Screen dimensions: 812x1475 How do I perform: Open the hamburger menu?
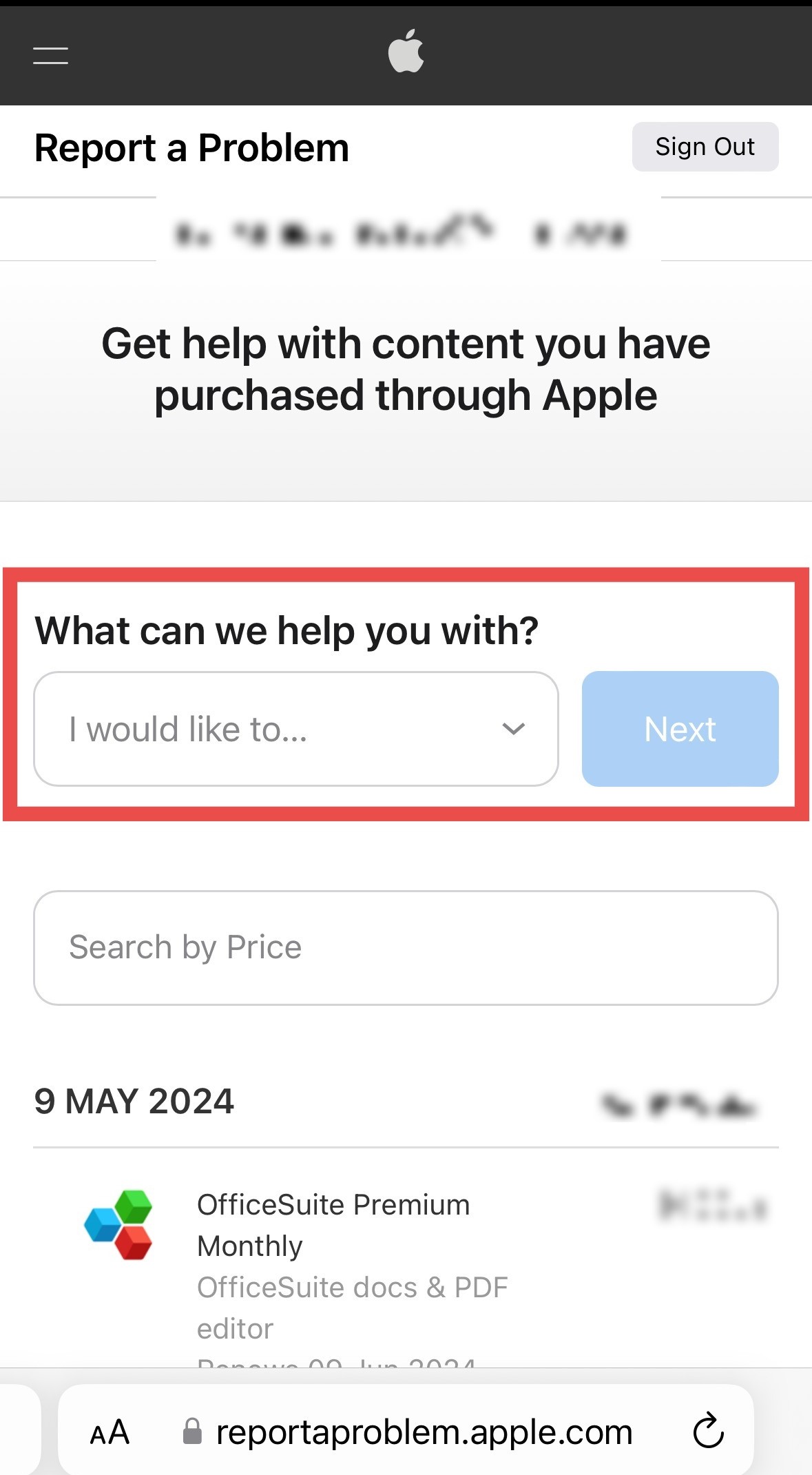tap(50, 56)
